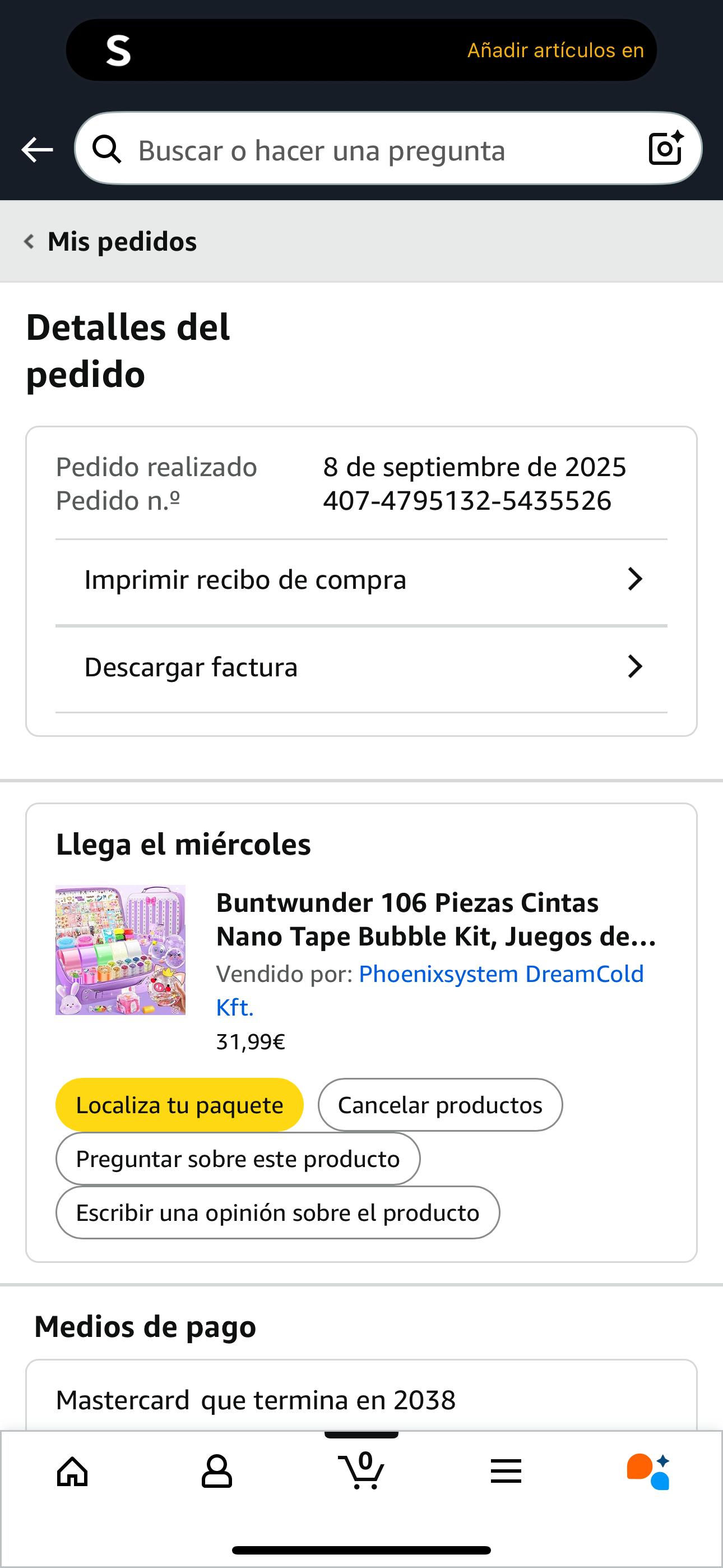Viewport: 723px width, 1568px height.
Task: Choose Cancelar productos
Action: pyautogui.click(x=439, y=1105)
